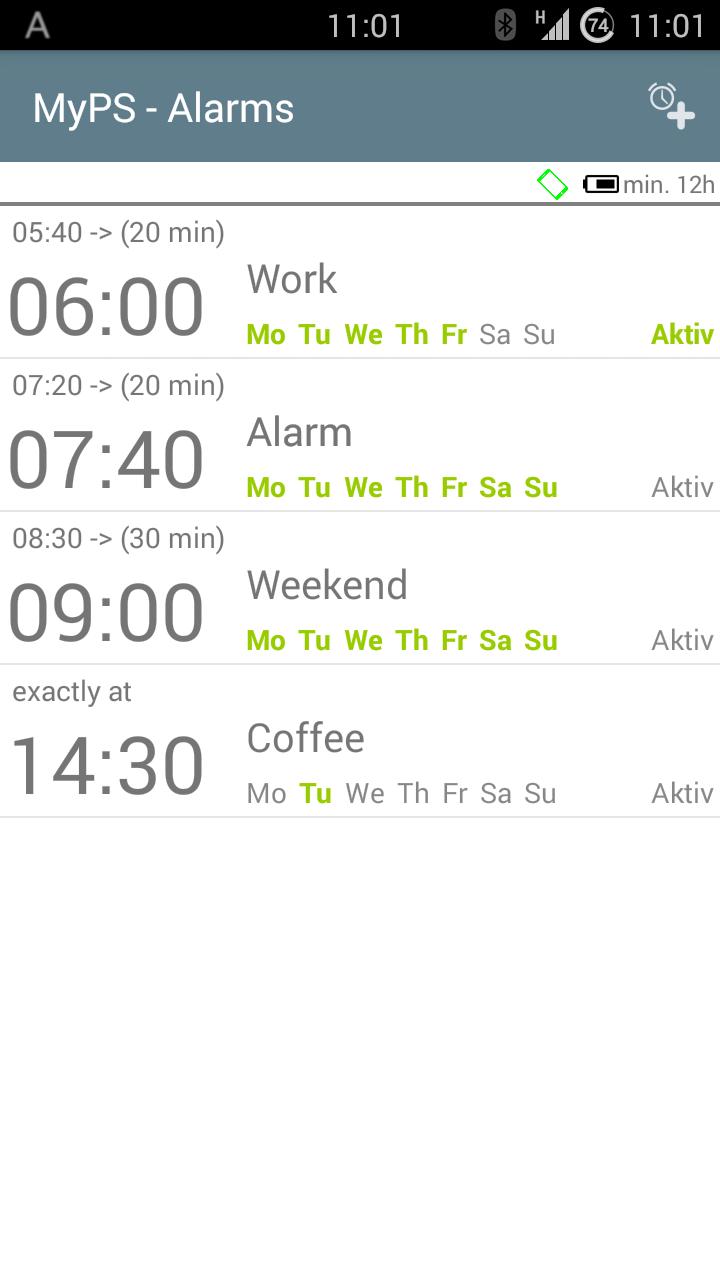
Task: Toggle Aktiv on the Weekend alarm
Action: [x=682, y=641]
